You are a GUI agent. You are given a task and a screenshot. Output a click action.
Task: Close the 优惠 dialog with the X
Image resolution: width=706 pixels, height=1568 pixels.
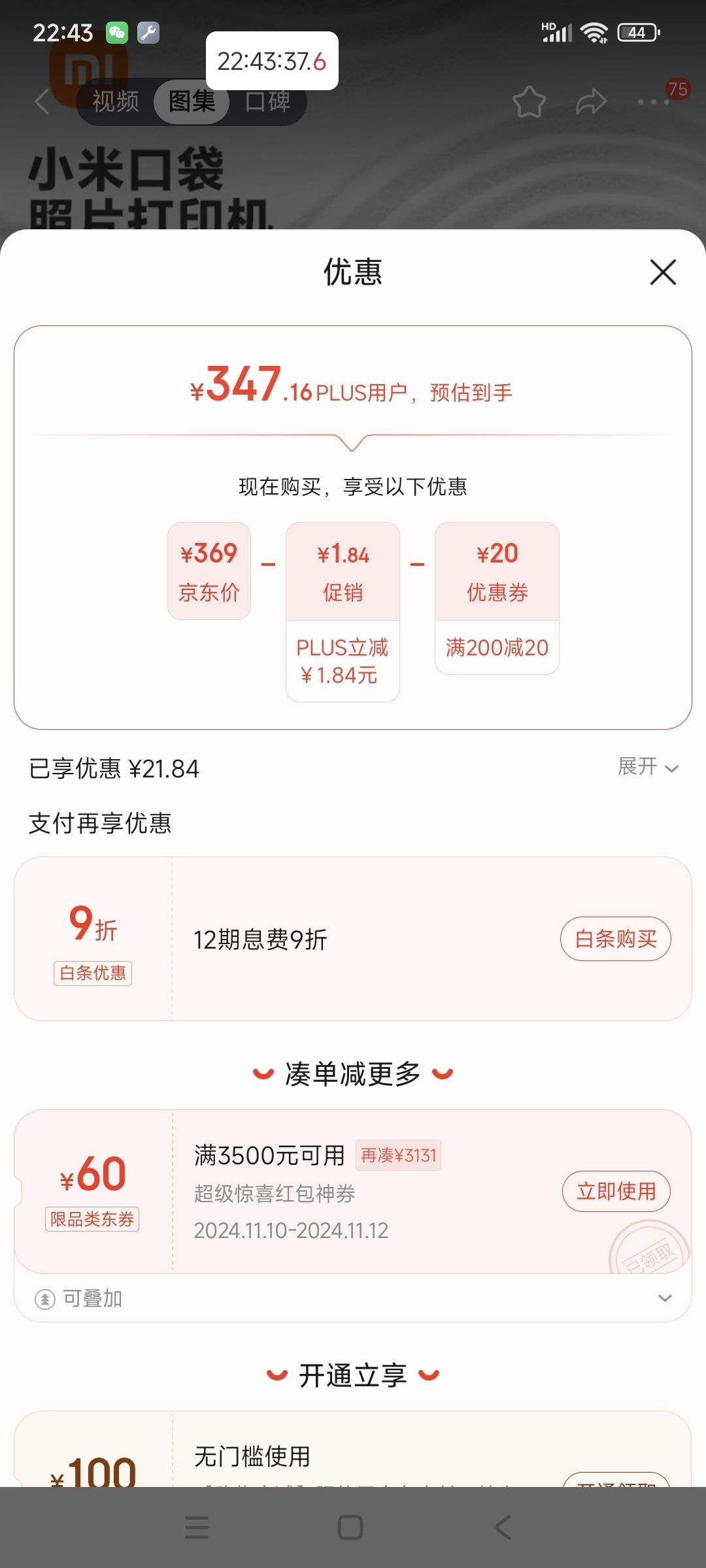click(663, 273)
